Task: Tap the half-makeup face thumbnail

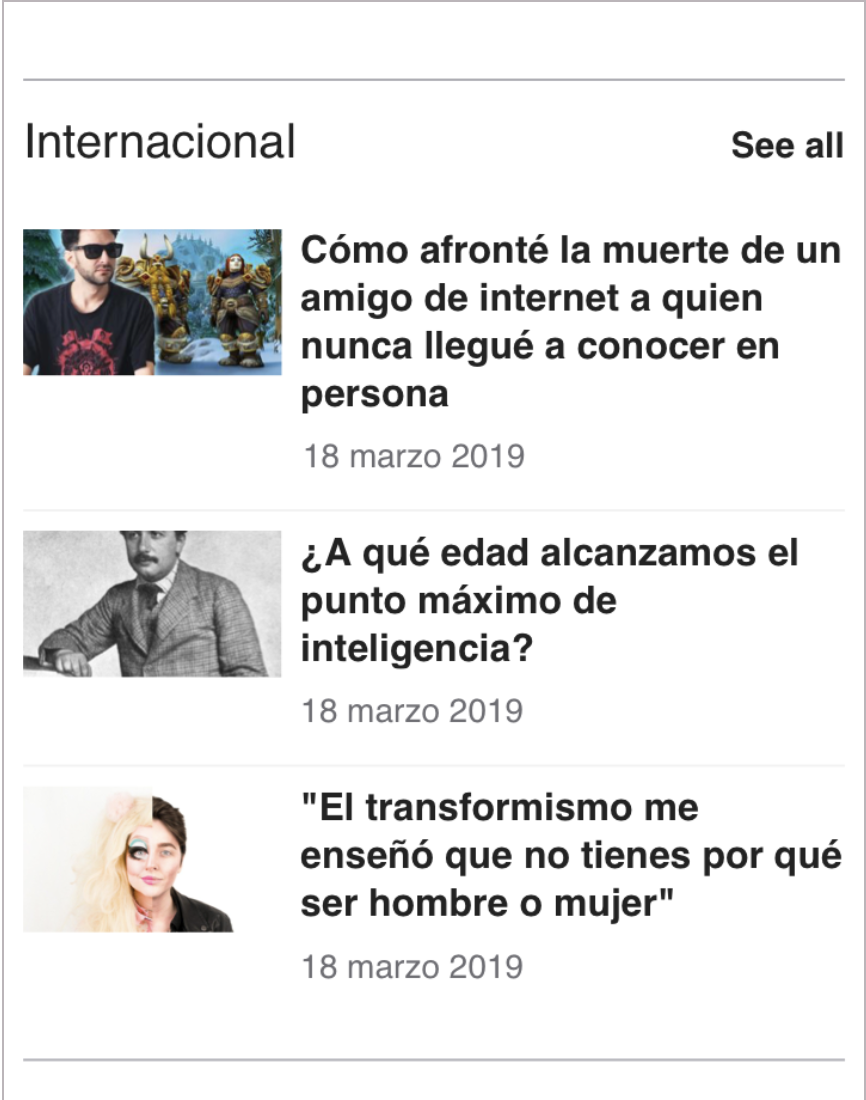Action: pos(128,859)
